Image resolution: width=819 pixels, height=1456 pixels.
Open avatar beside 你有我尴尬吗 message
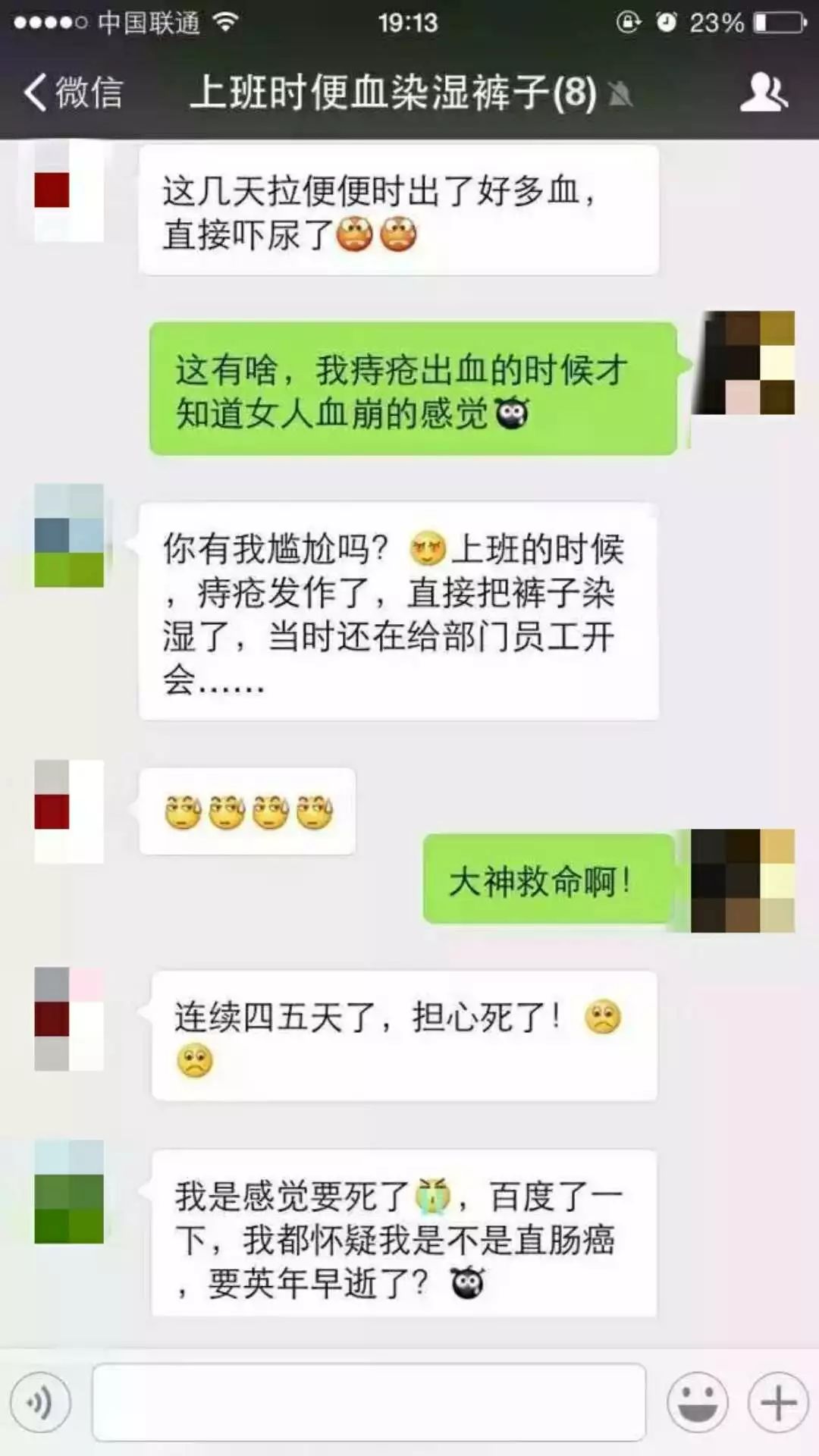tap(69, 535)
